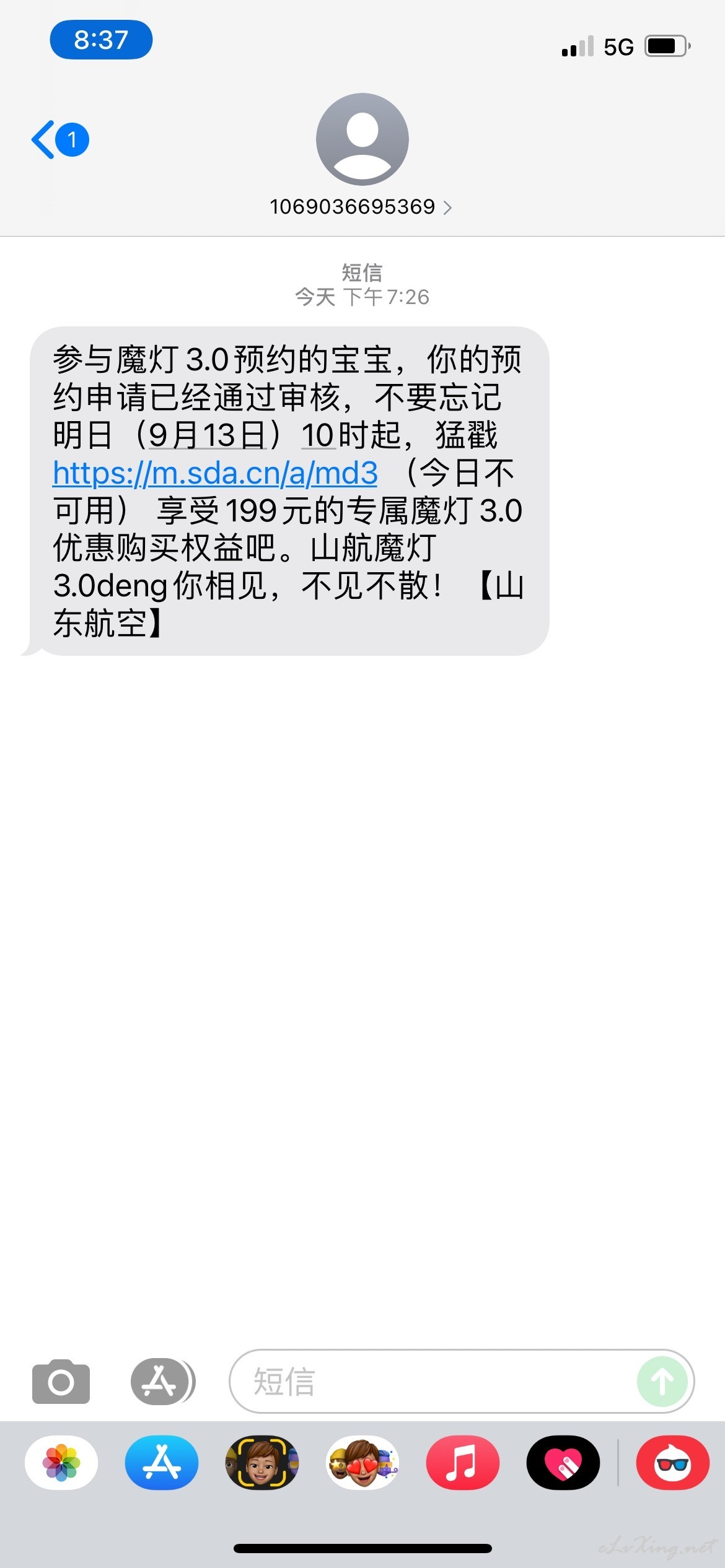The width and height of the screenshot is (725, 1568).
Task: Toggle the App Store apps drawer button
Action: pyautogui.click(x=163, y=1381)
